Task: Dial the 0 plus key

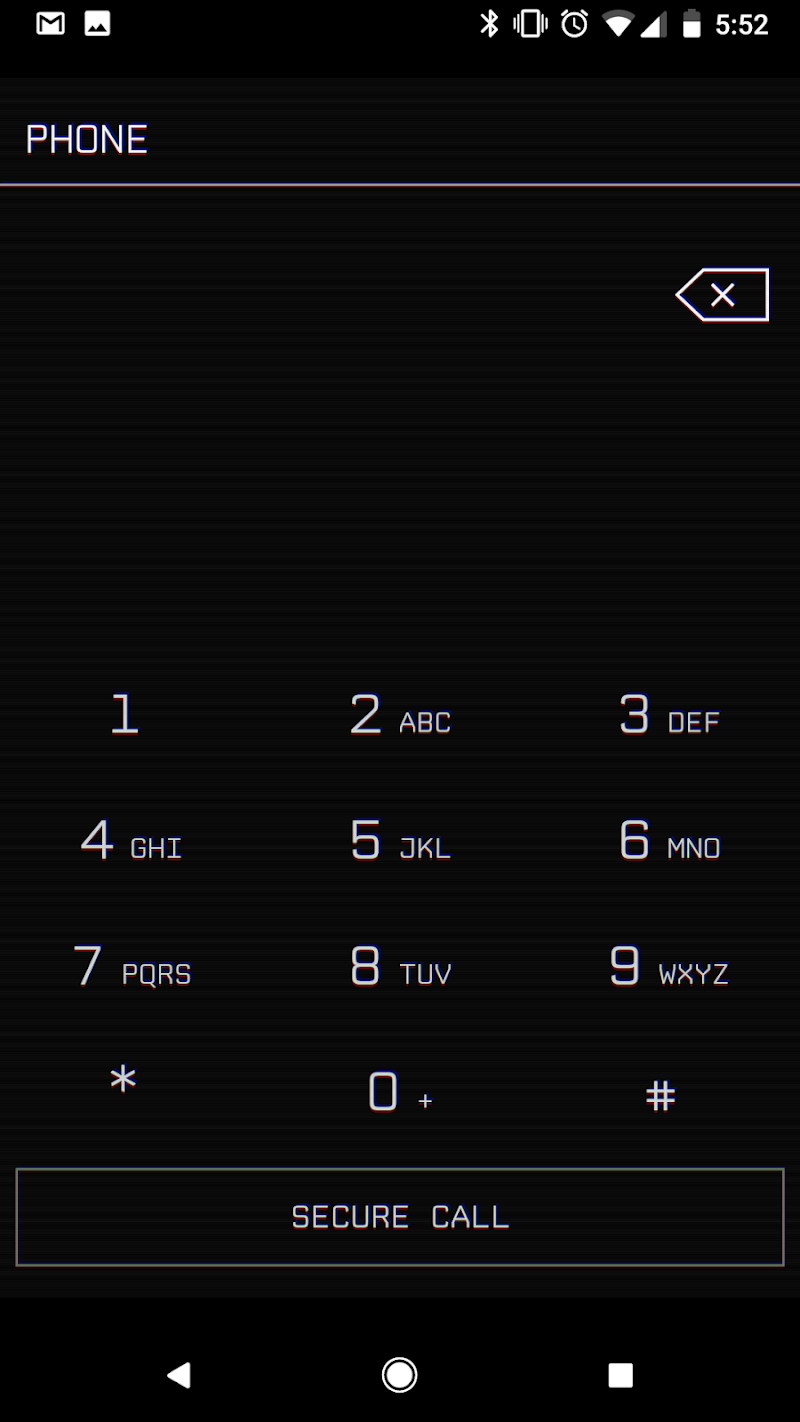Action: pyautogui.click(x=397, y=1093)
